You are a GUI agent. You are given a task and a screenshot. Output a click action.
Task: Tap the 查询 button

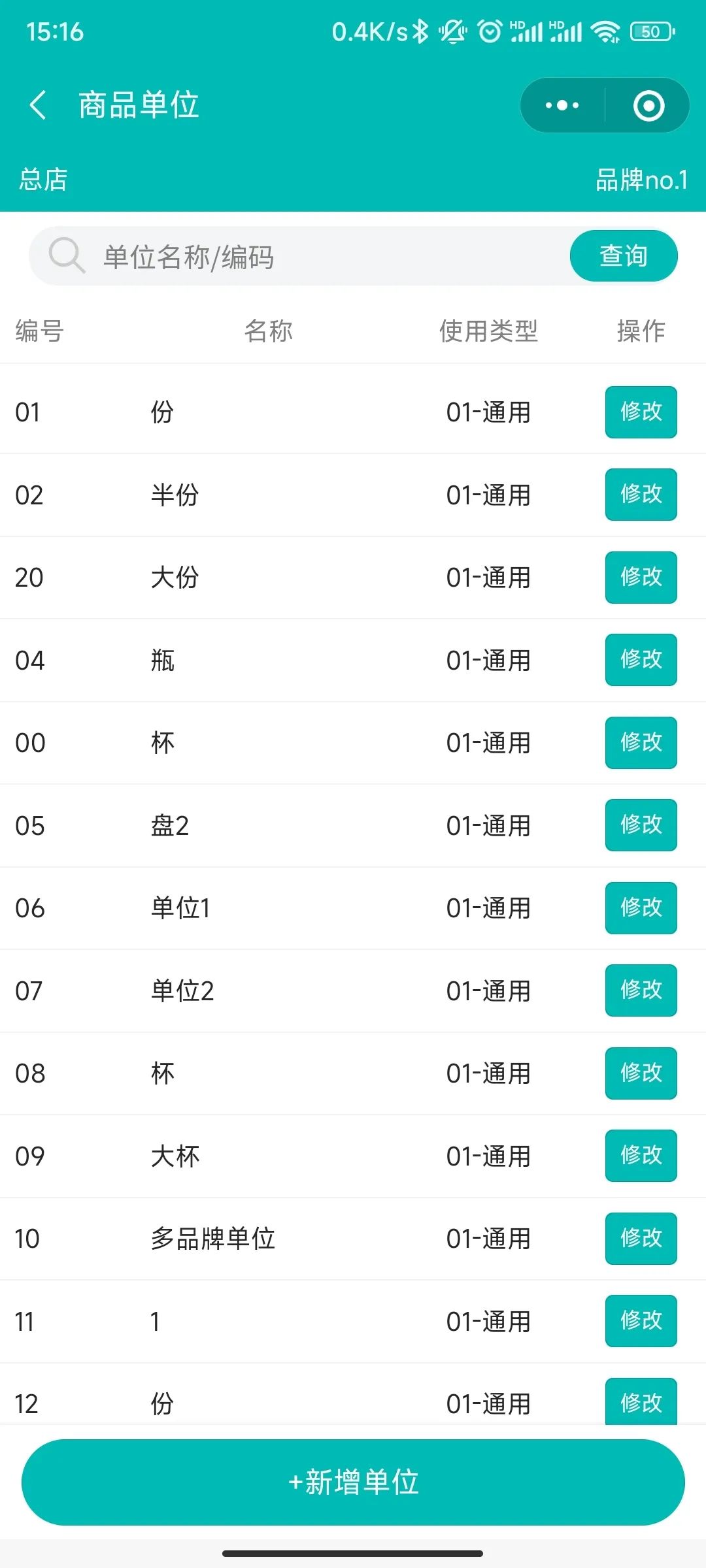623,256
